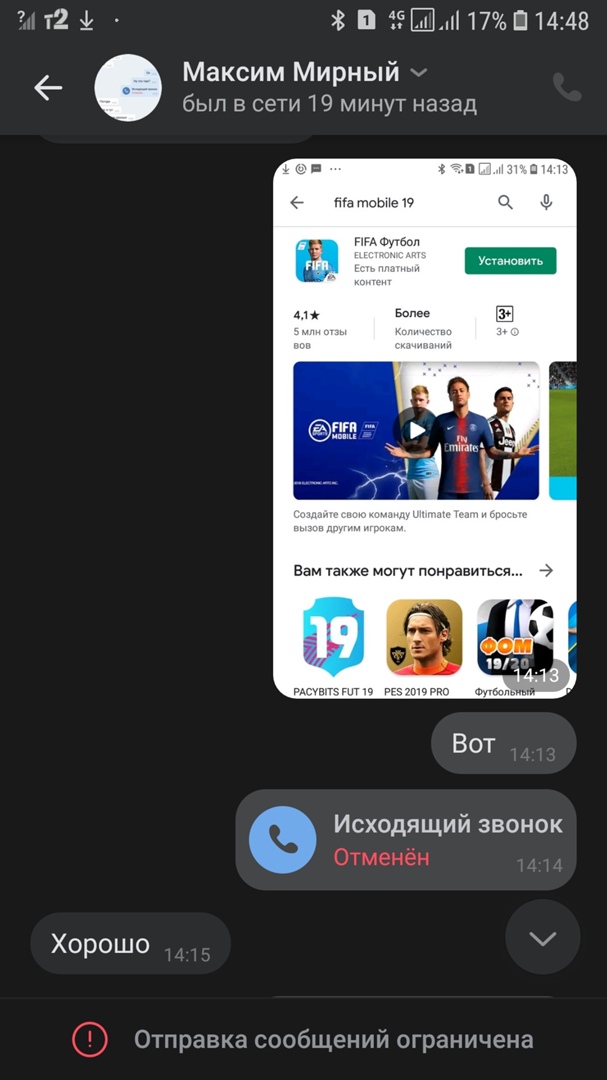Jump to the latest messages

click(542, 938)
